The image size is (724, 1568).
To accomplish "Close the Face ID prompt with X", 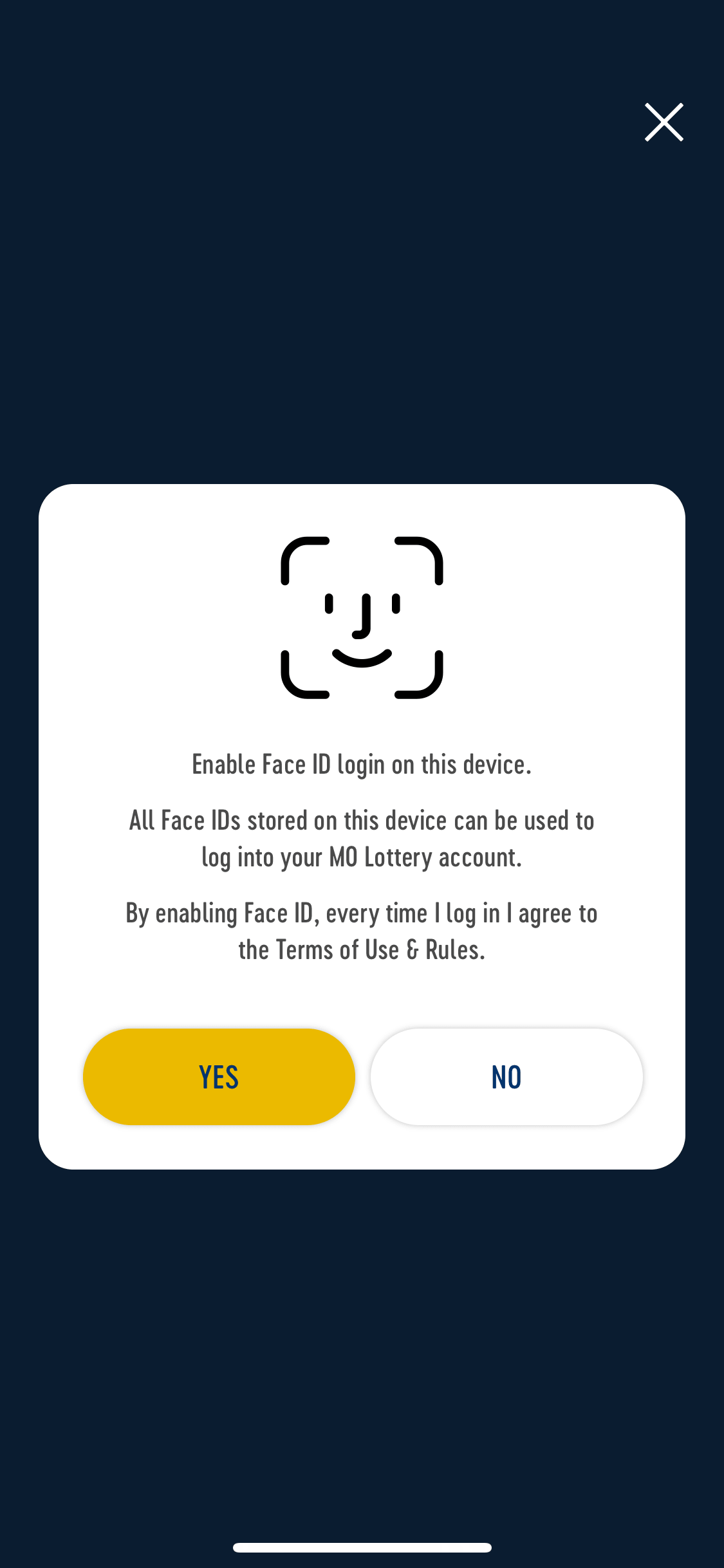I will pyautogui.click(x=664, y=122).
